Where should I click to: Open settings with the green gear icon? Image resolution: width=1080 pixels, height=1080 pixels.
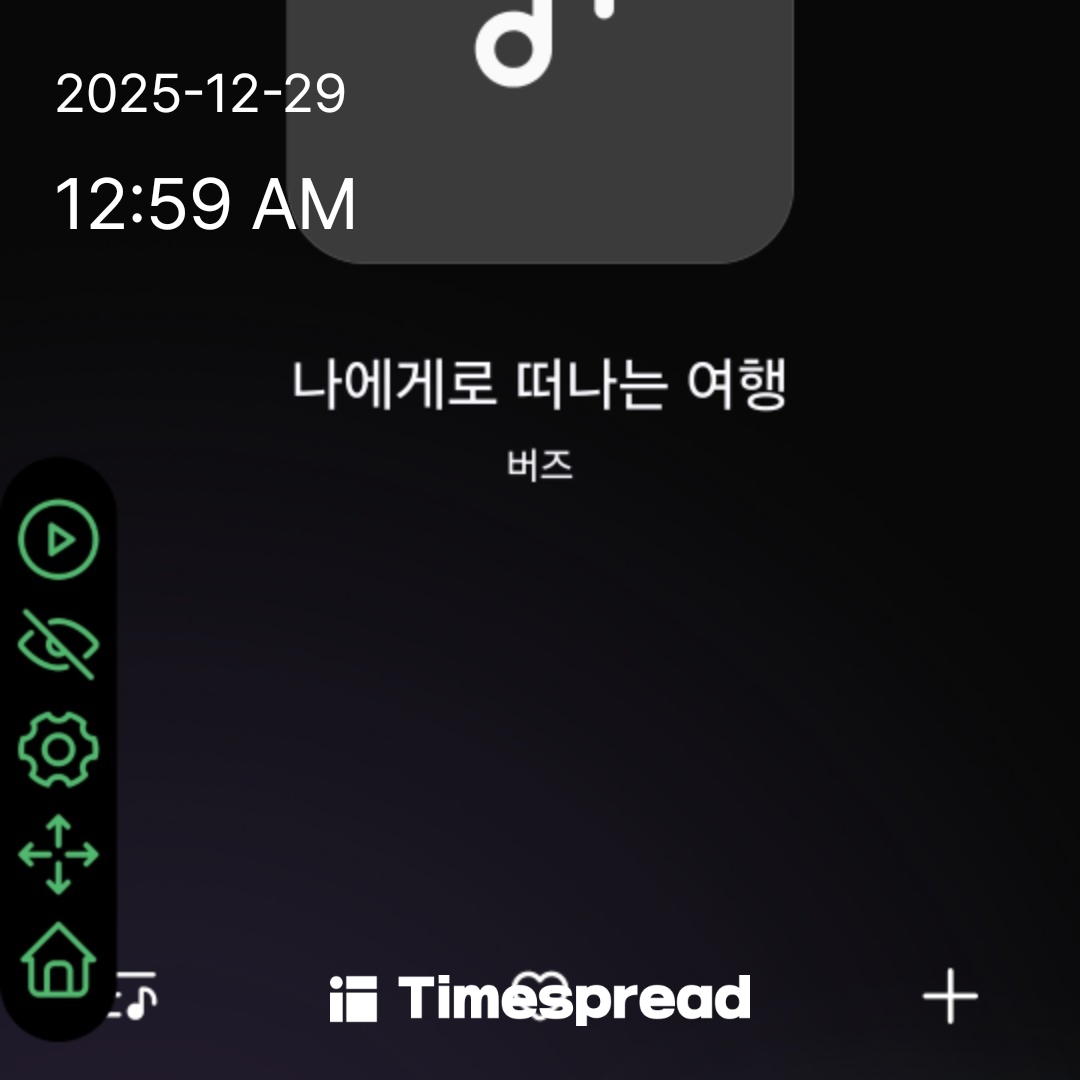59,749
